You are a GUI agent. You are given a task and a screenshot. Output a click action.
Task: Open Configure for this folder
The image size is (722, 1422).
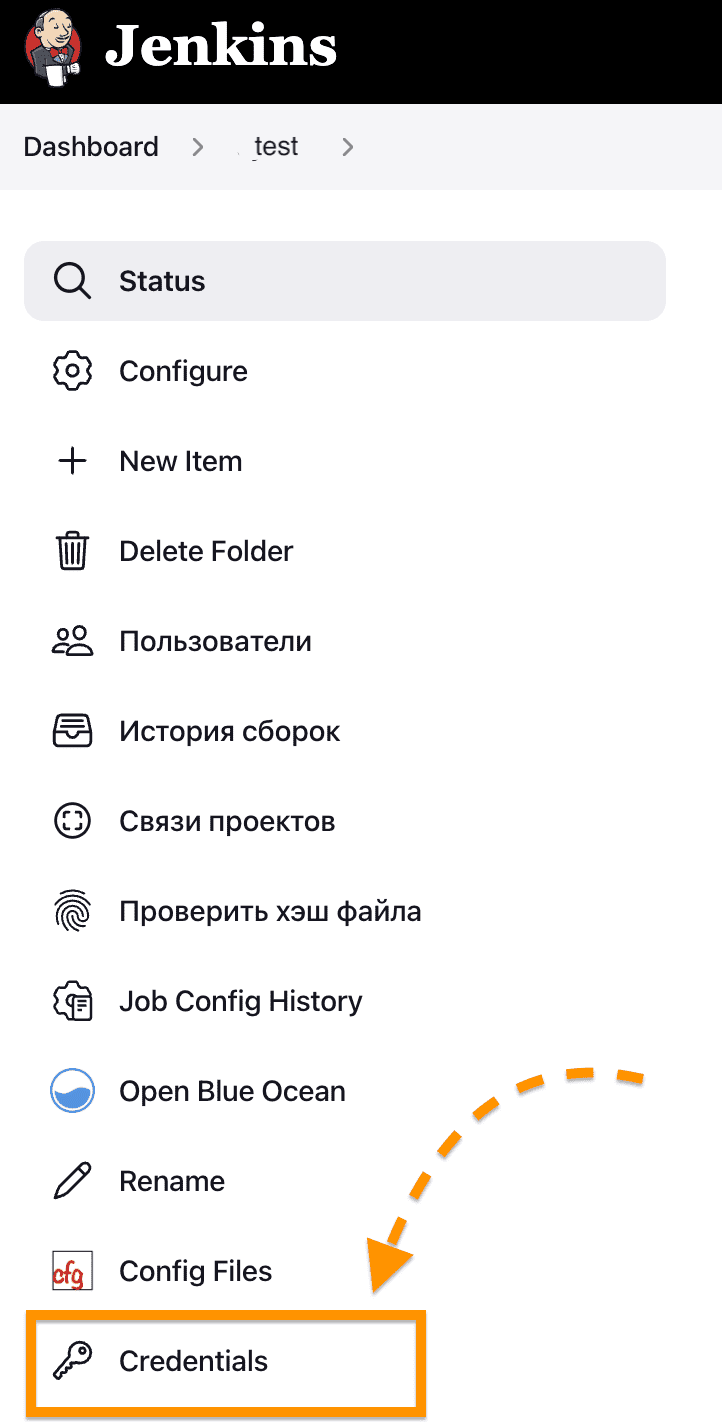tap(182, 371)
